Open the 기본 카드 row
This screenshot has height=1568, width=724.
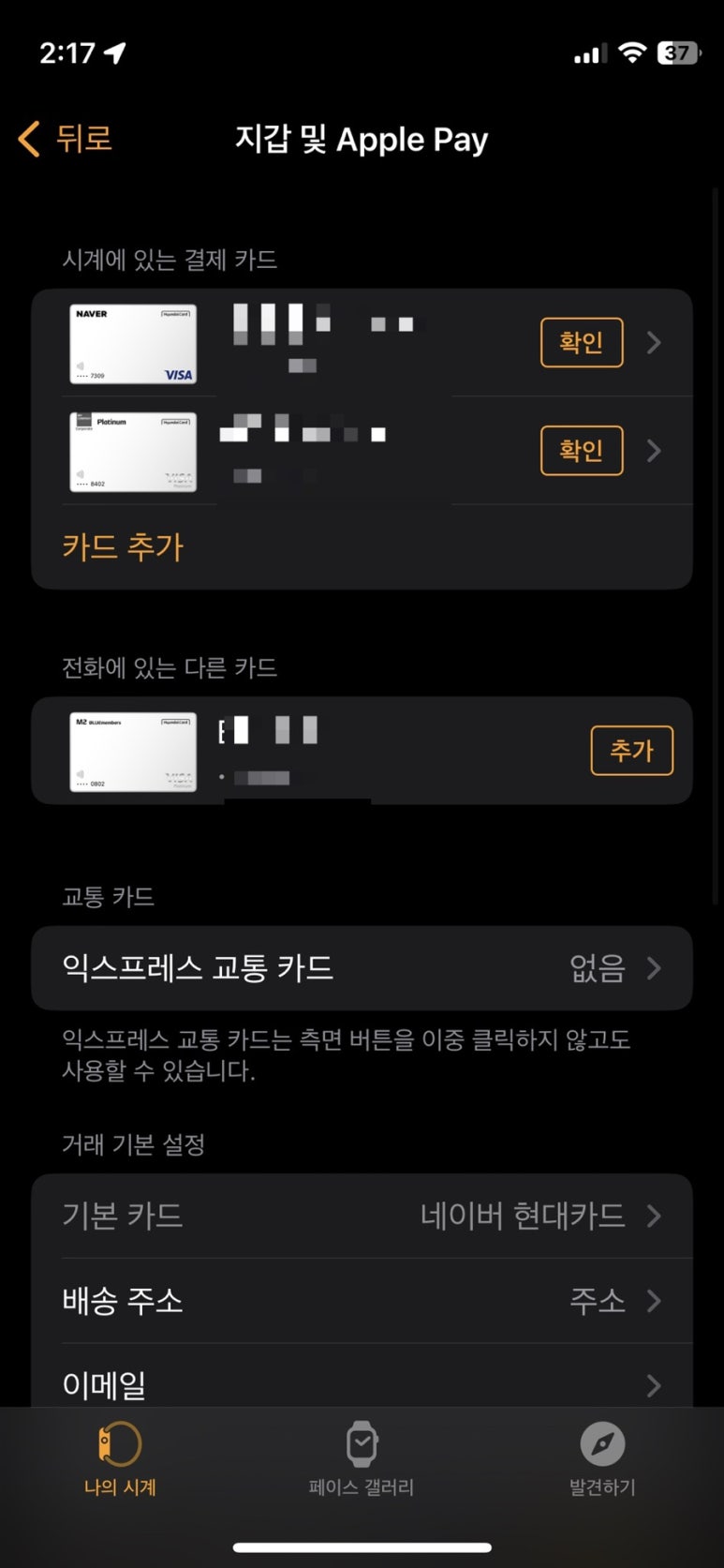tap(362, 1217)
